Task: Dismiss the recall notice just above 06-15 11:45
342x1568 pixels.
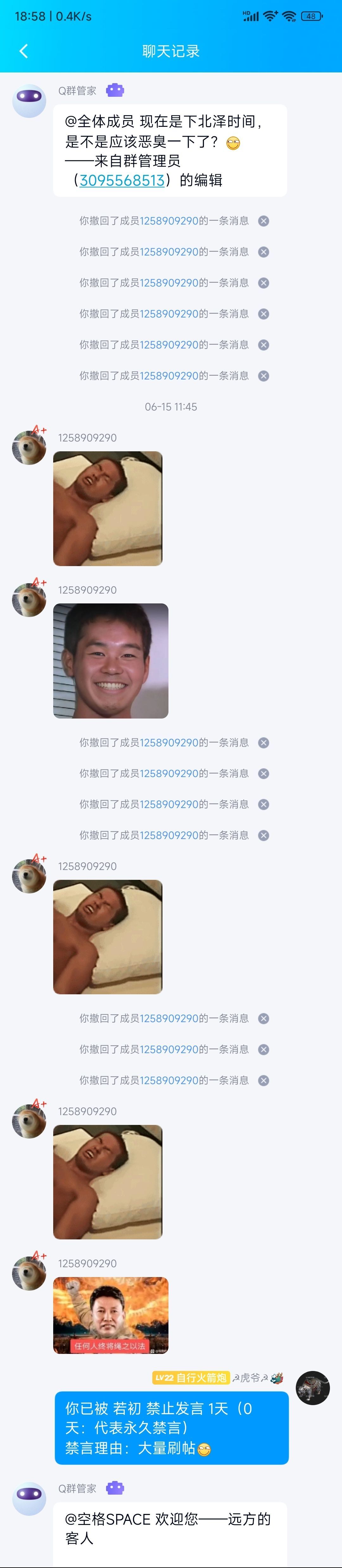Action: click(263, 376)
